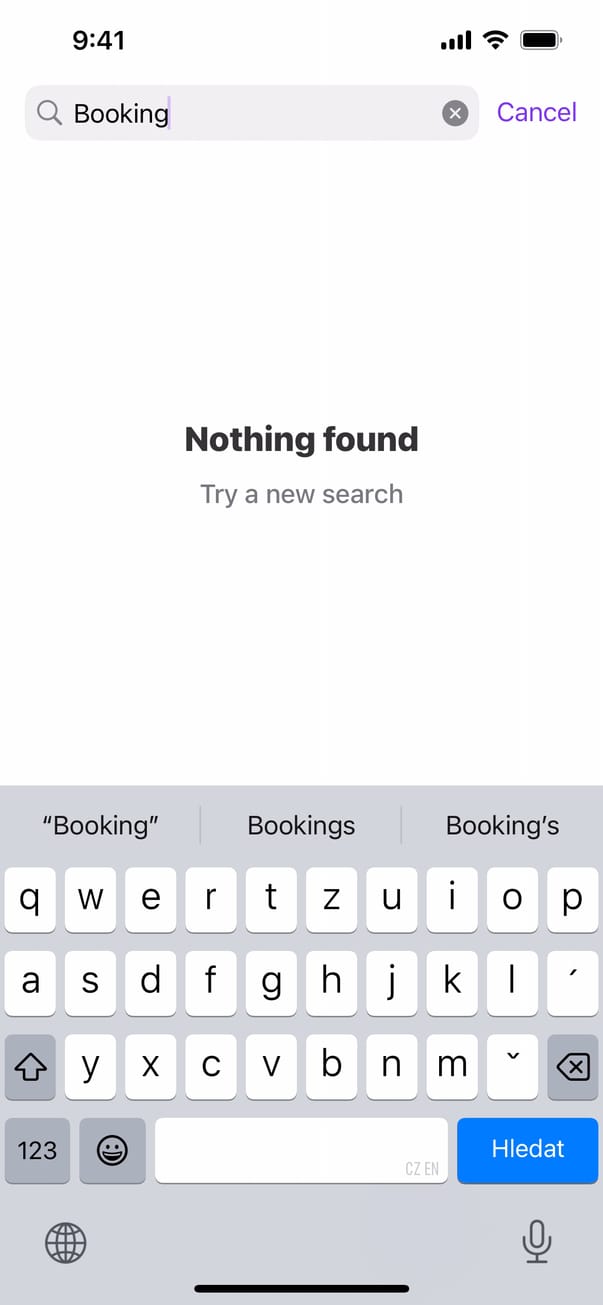
Task: Switch keyboard language with globe icon
Action: coord(66,1243)
